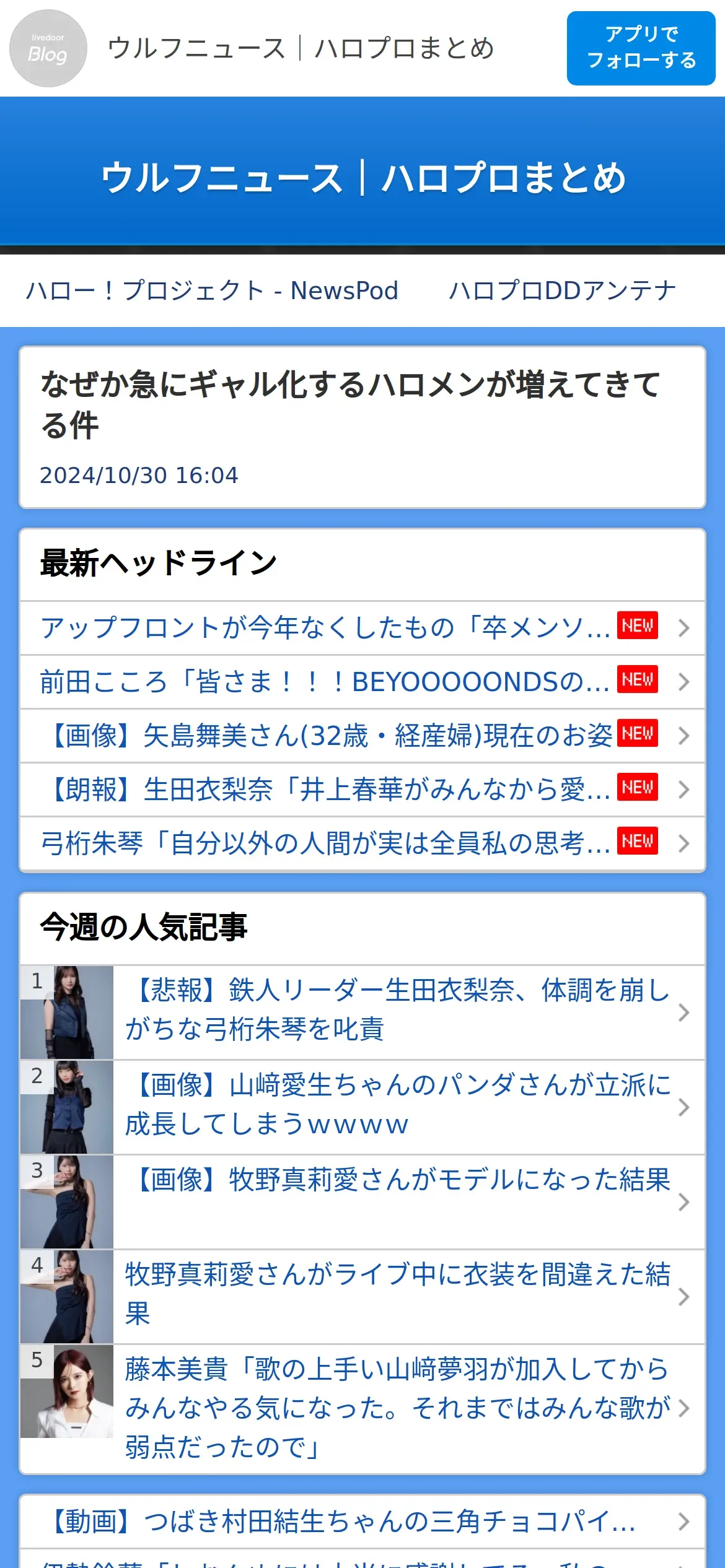Open headline 弓桁朱琴「自分以外の人間が…

point(325,843)
